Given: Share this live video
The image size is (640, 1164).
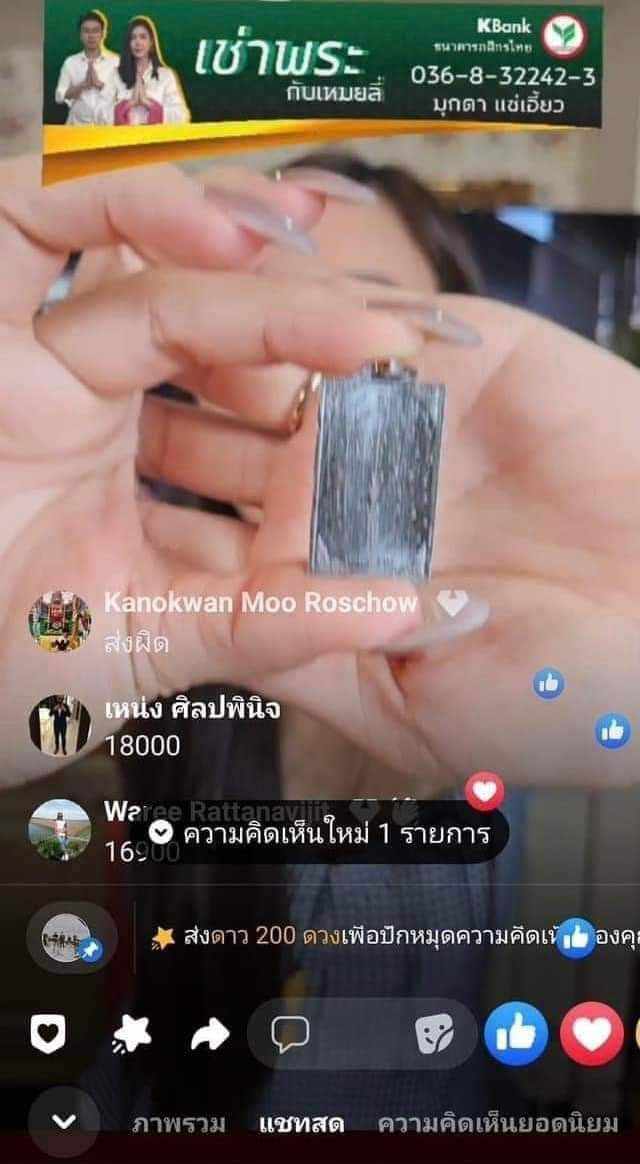Looking at the screenshot, I should coord(210,1034).
